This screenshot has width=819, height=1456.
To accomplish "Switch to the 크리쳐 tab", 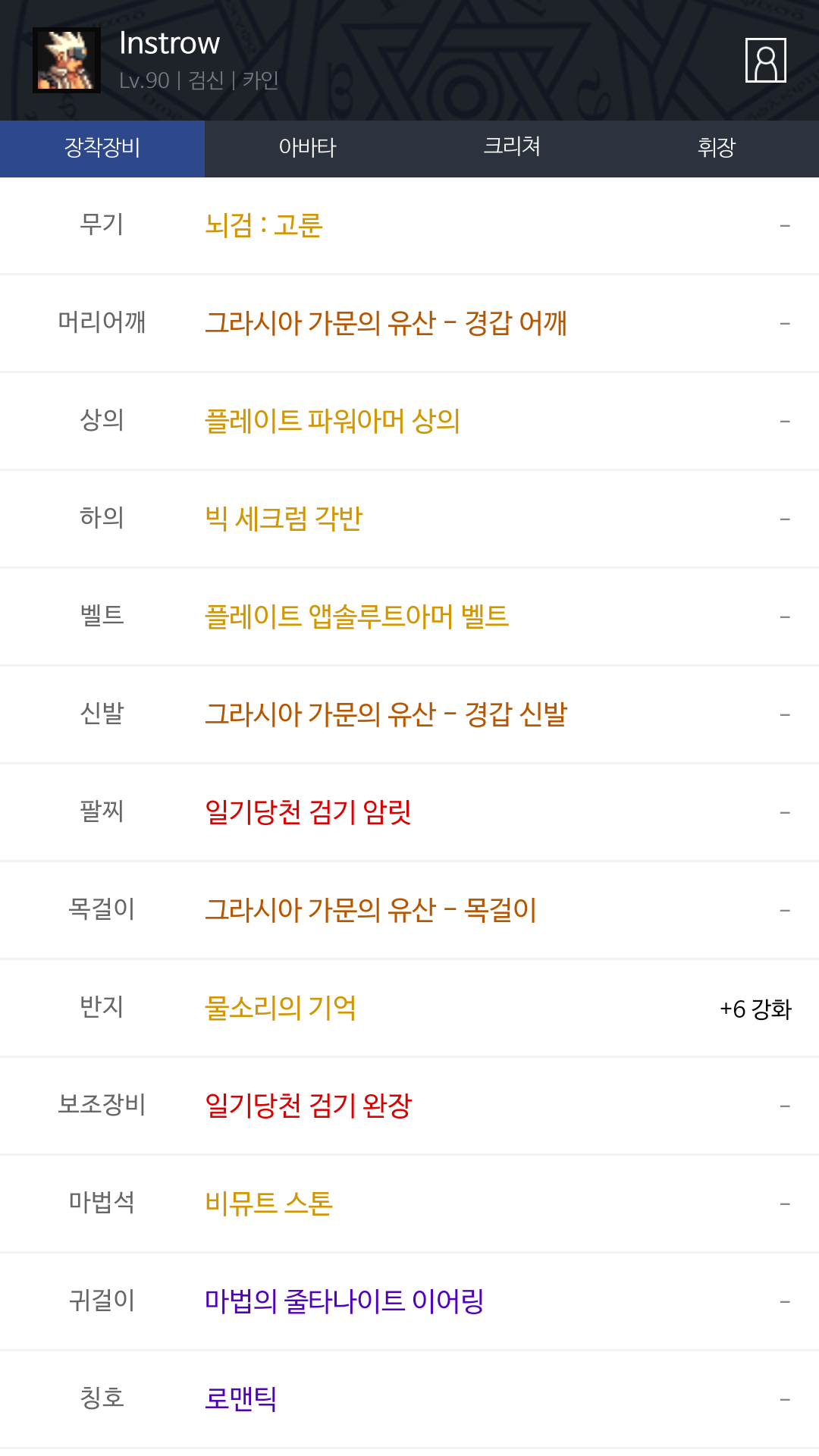I will click(x=512, y=147).
